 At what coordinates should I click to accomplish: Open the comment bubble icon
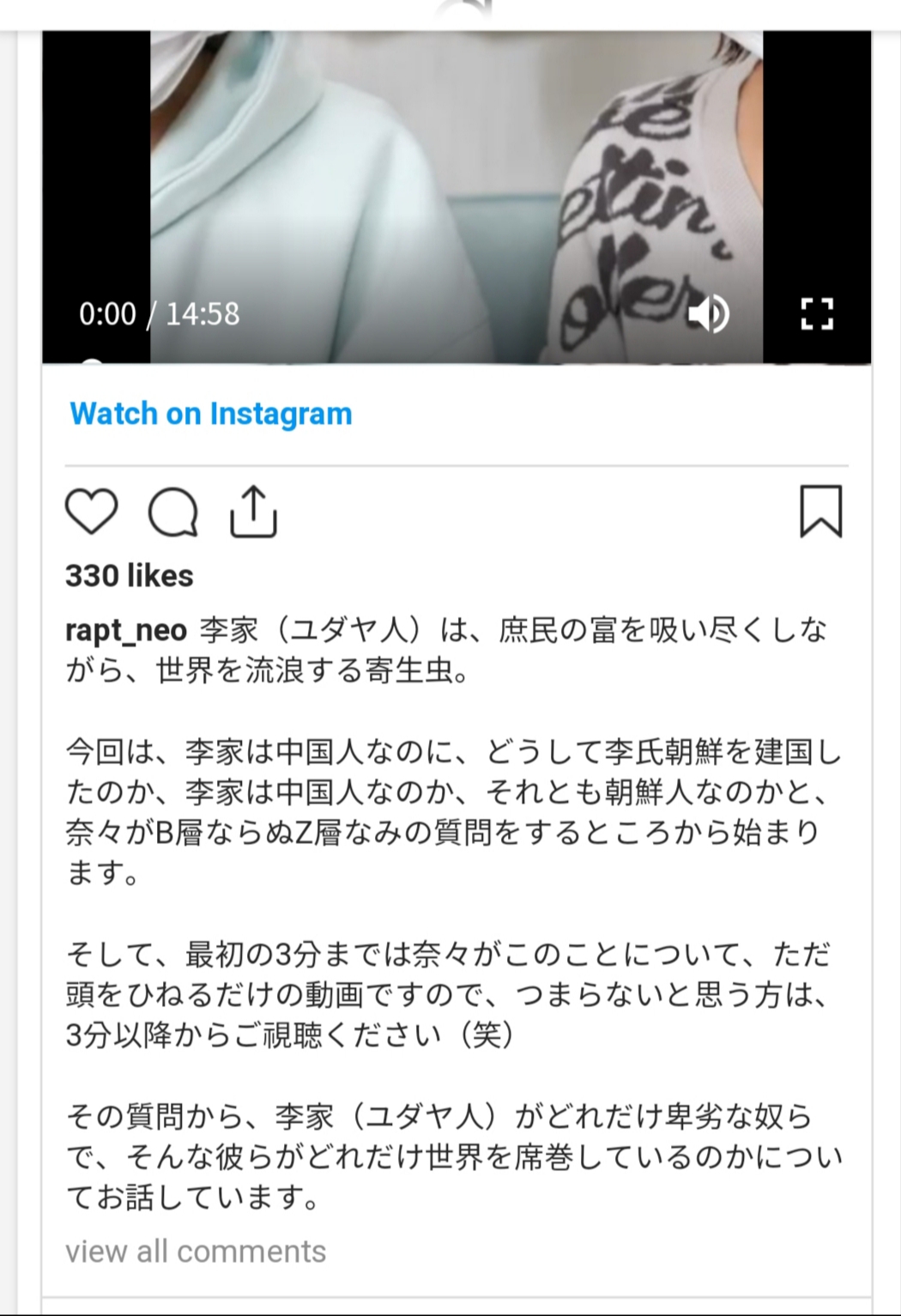[173, 512]
